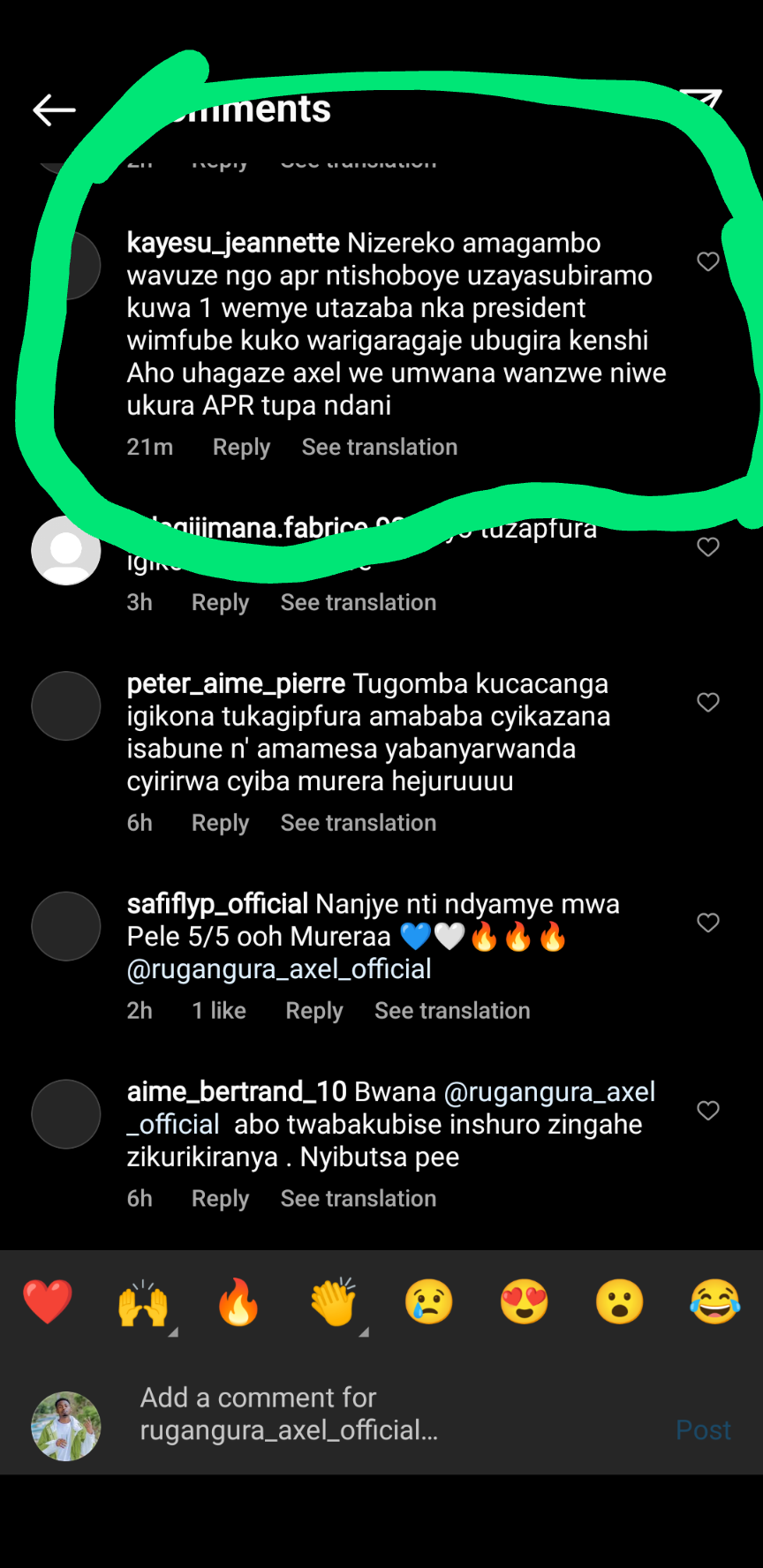This screenshot has width=763, height=1568.
Task: Like aime_bertrand_10's comment
Action: 708,1111
